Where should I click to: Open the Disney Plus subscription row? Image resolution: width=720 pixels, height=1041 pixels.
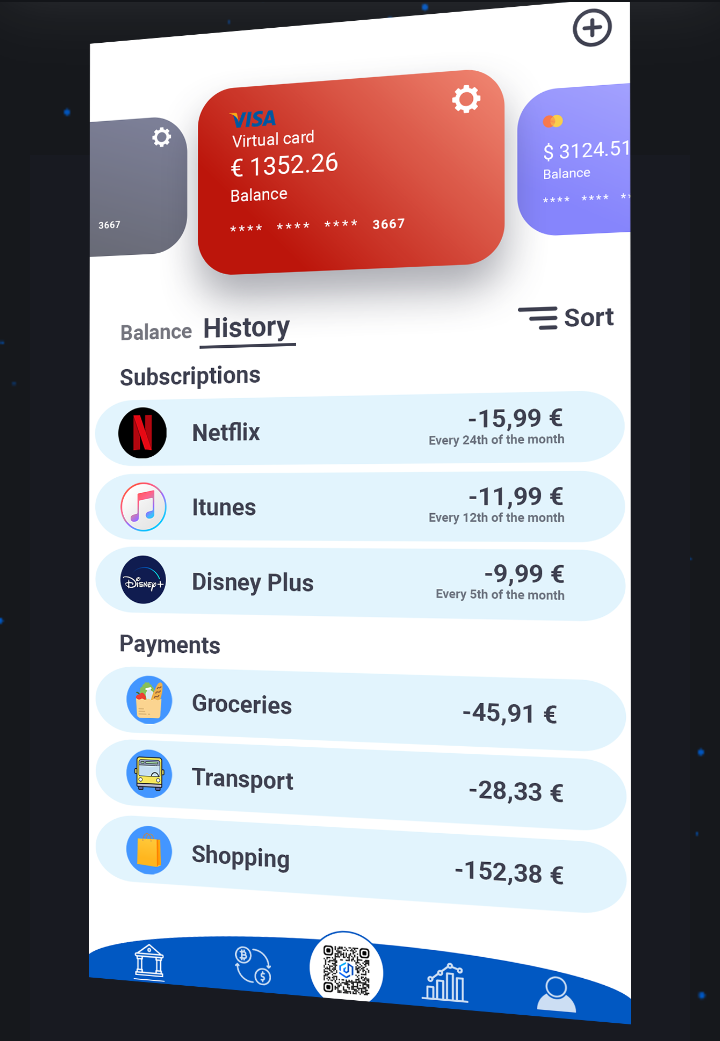tap(360, 584)
